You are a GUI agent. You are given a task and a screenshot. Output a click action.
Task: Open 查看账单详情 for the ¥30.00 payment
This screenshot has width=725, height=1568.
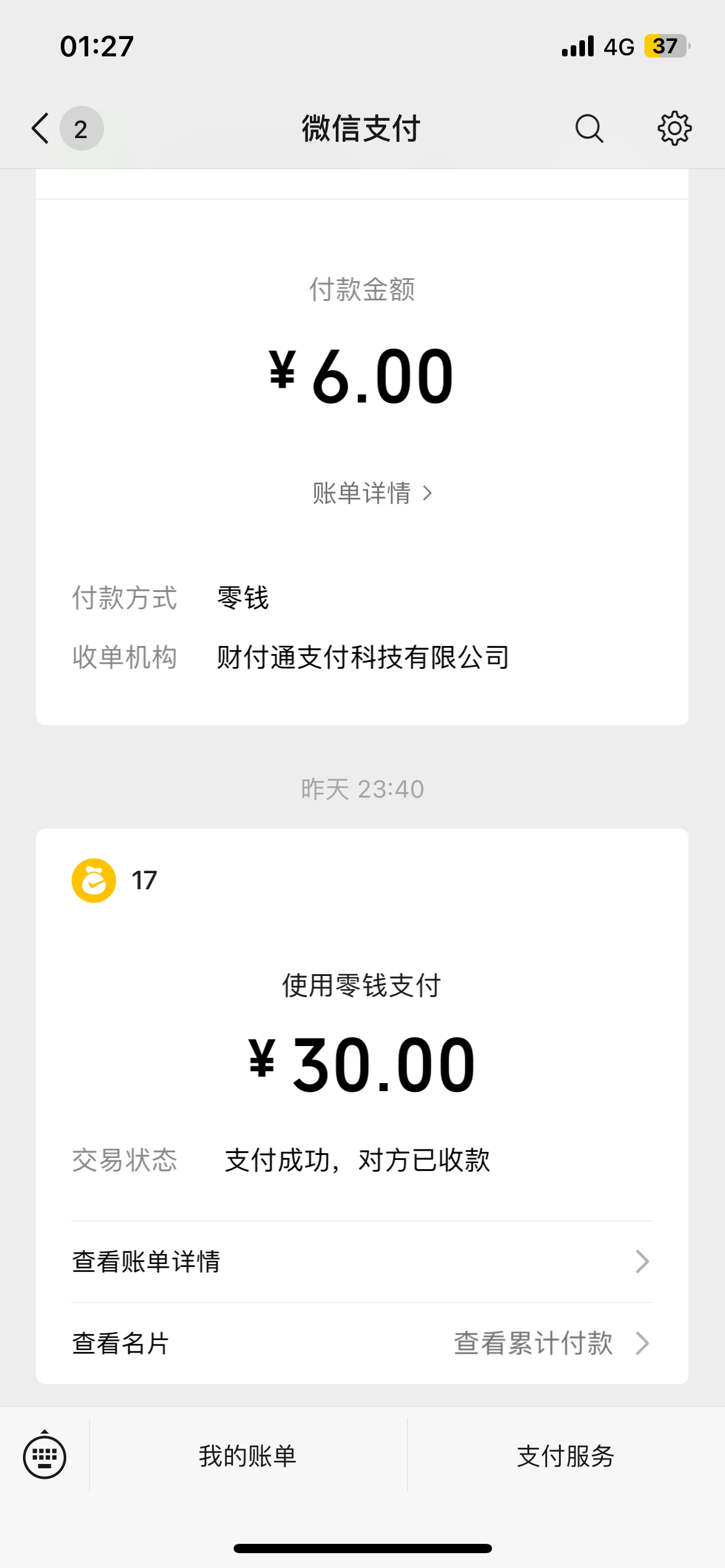point(362,1261)
